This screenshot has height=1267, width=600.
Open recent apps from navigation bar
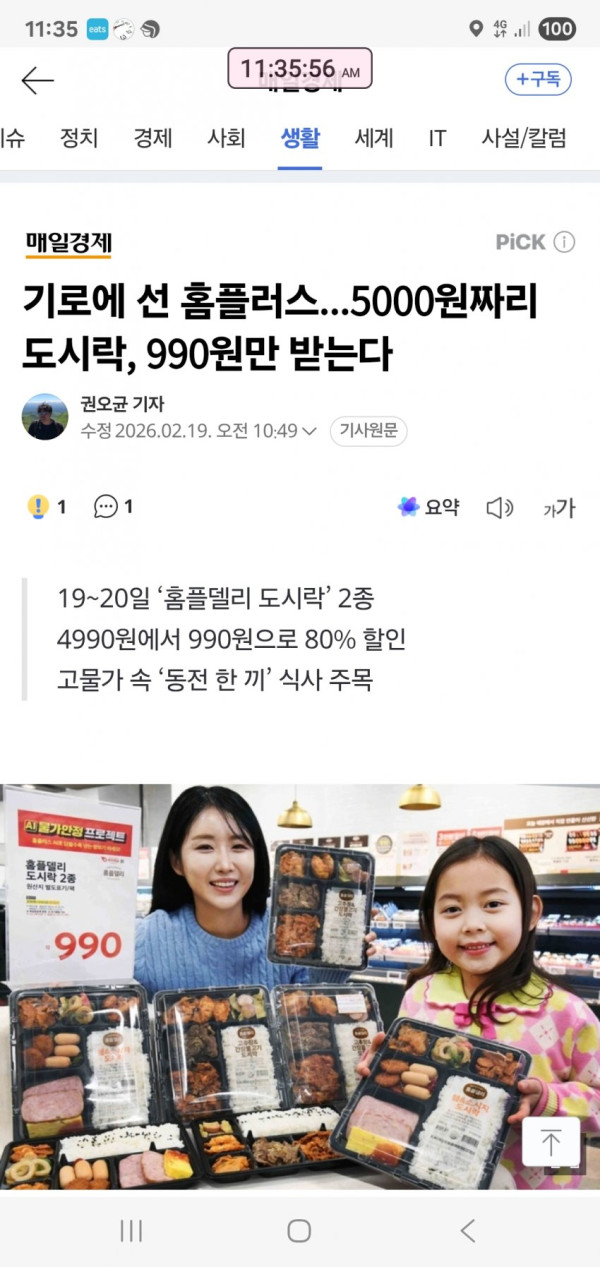[x=131, y=1231]
